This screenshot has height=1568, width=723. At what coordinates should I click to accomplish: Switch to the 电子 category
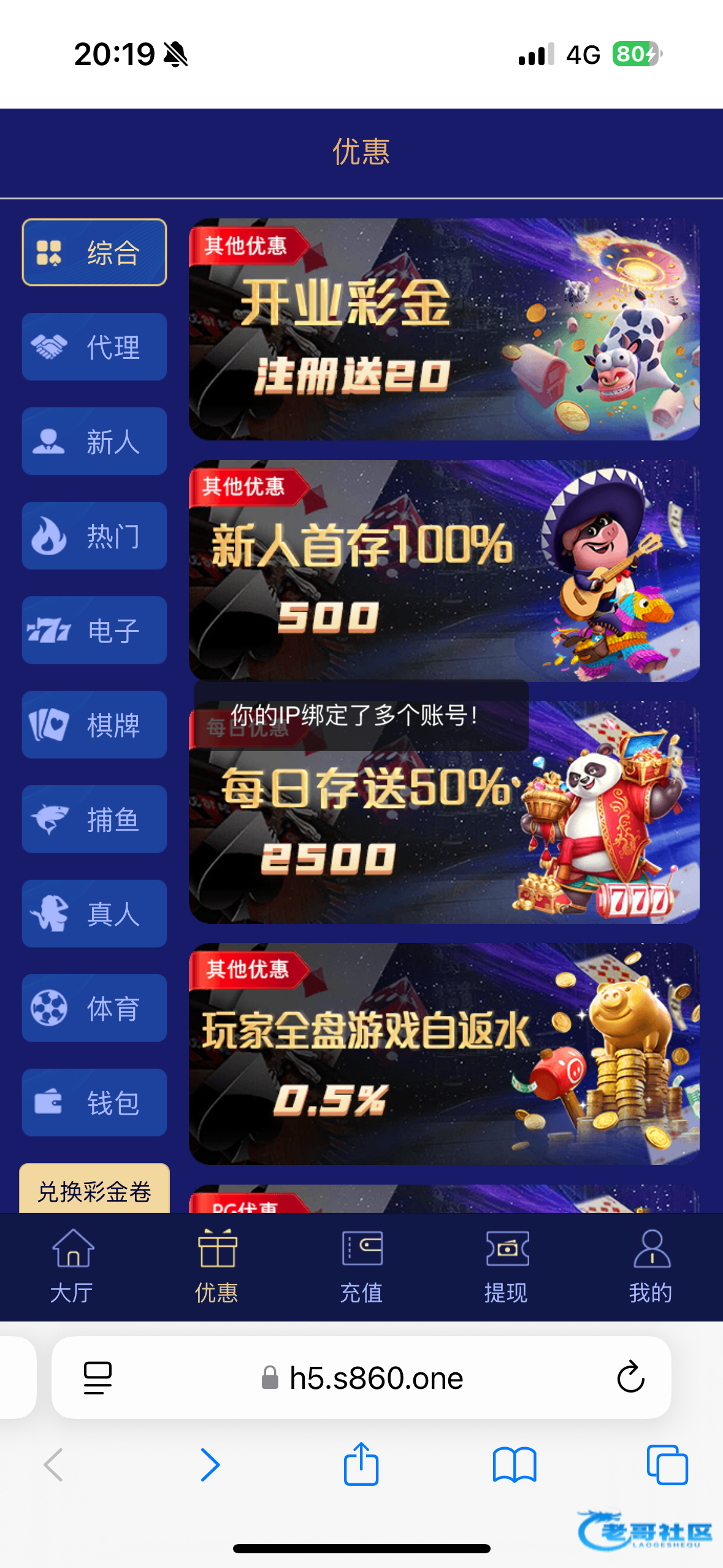point(94,630)
